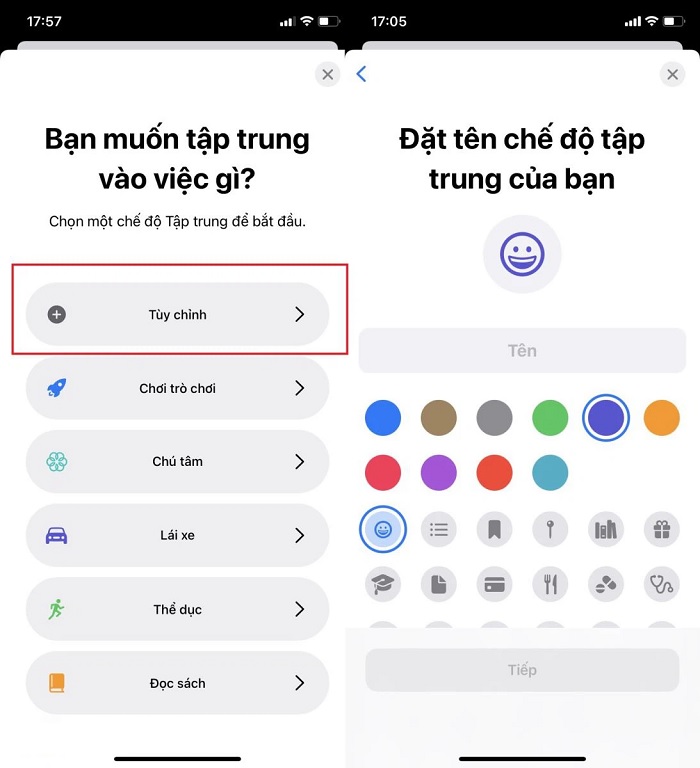Select the teal color swatch
Screen dimensions: 700x768
click(549, 473)
